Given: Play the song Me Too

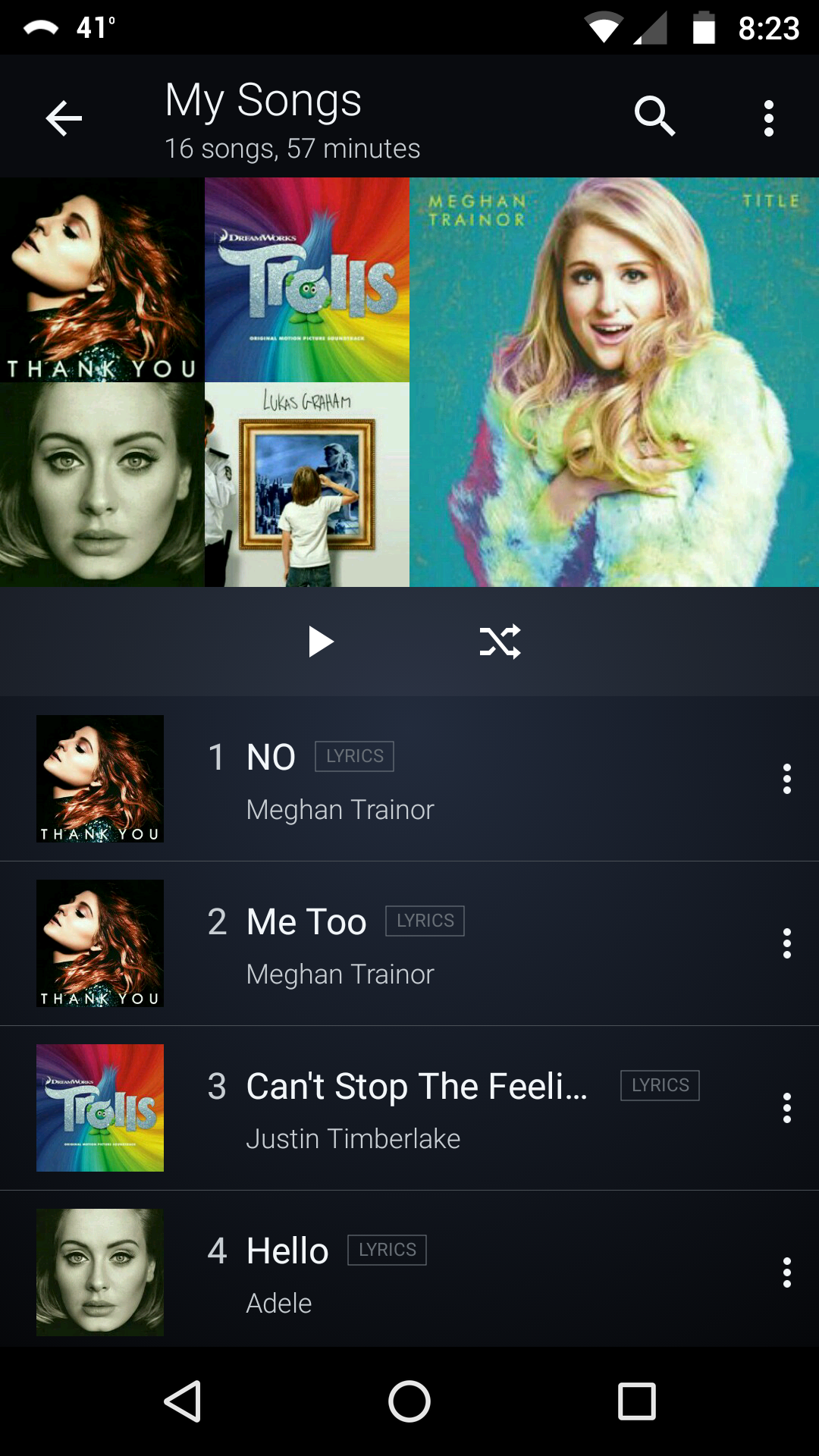Looking at the screenshot, I should click(409, 943).
